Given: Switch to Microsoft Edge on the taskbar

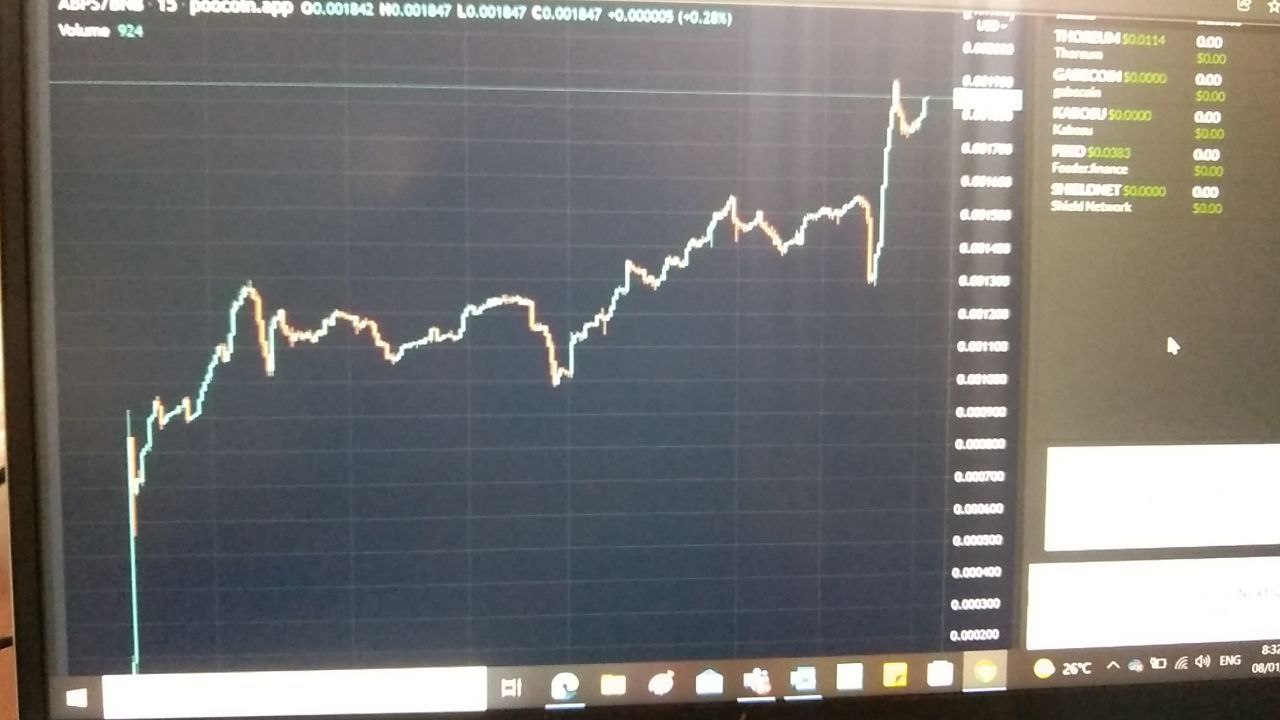Looking at the screenshot, I should 565,685.
